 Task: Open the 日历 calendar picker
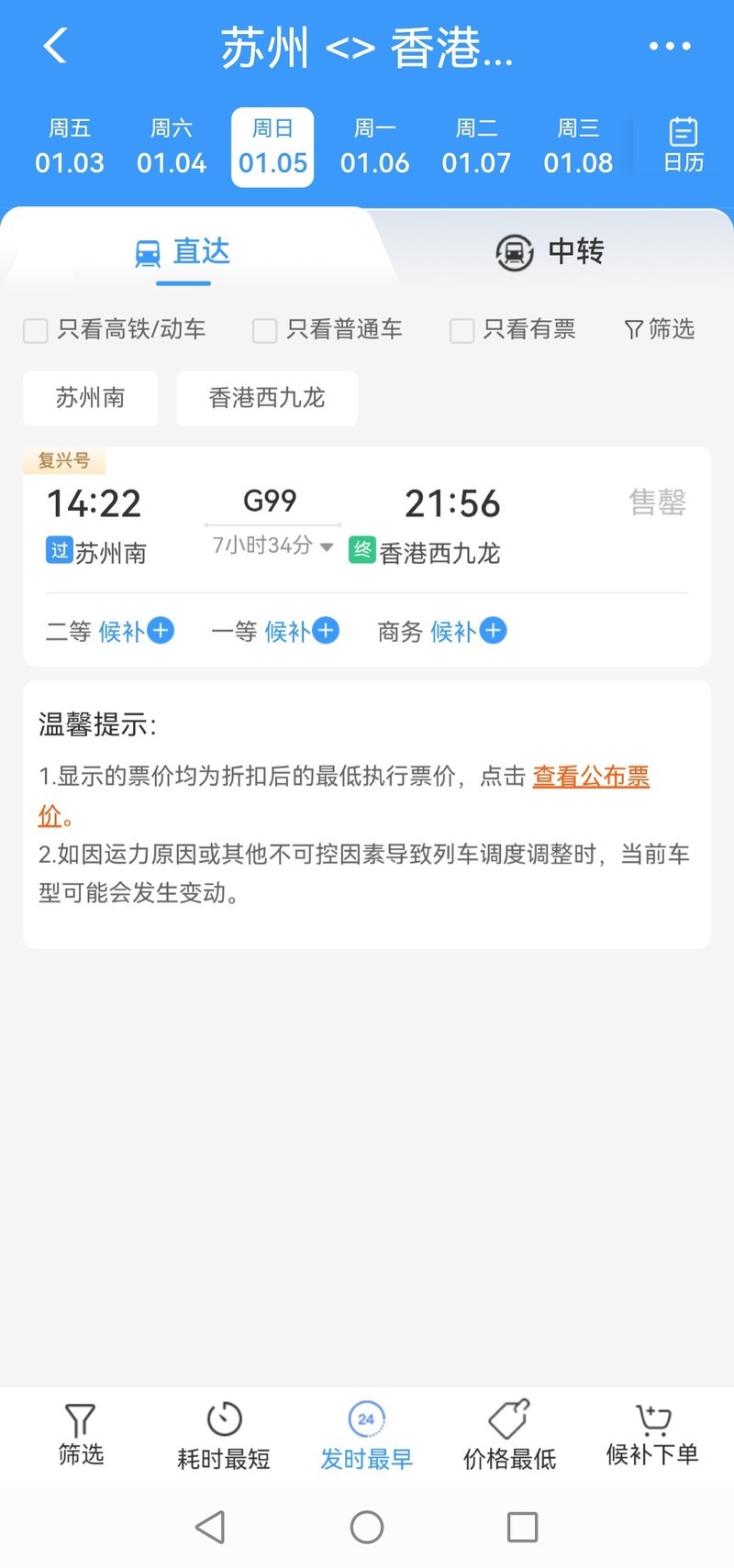pyautogui.click(x=683, y=146)
